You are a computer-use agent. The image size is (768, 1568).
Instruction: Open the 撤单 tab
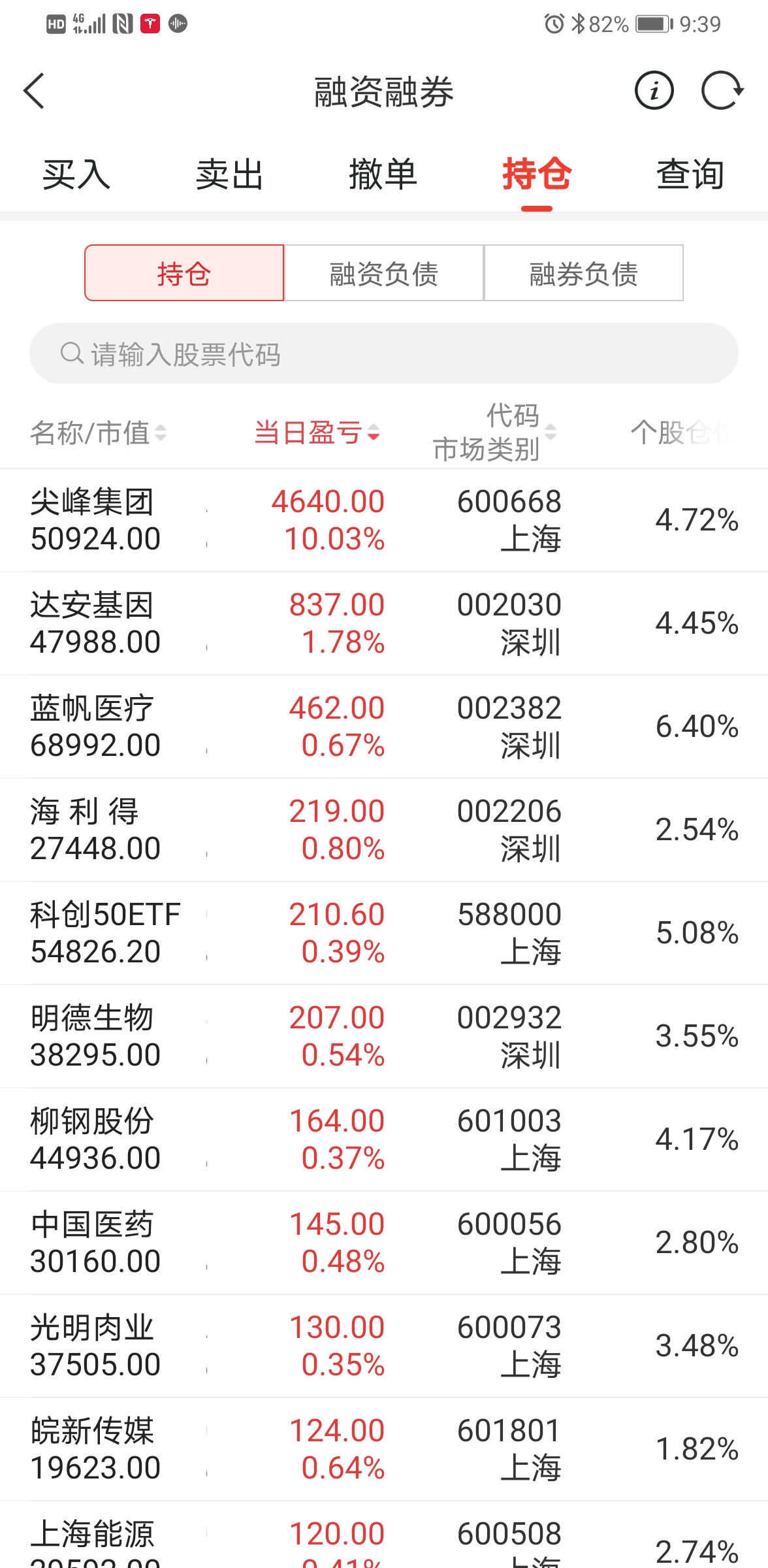pyautogui.click(x=383, y=175)
